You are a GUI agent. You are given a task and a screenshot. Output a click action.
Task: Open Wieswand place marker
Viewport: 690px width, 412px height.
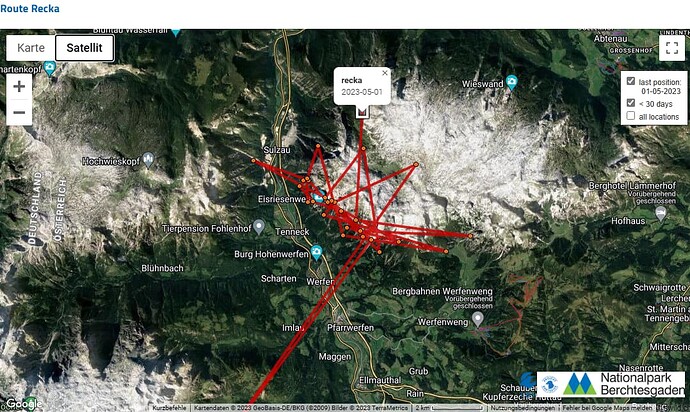[x=511, y=82]
